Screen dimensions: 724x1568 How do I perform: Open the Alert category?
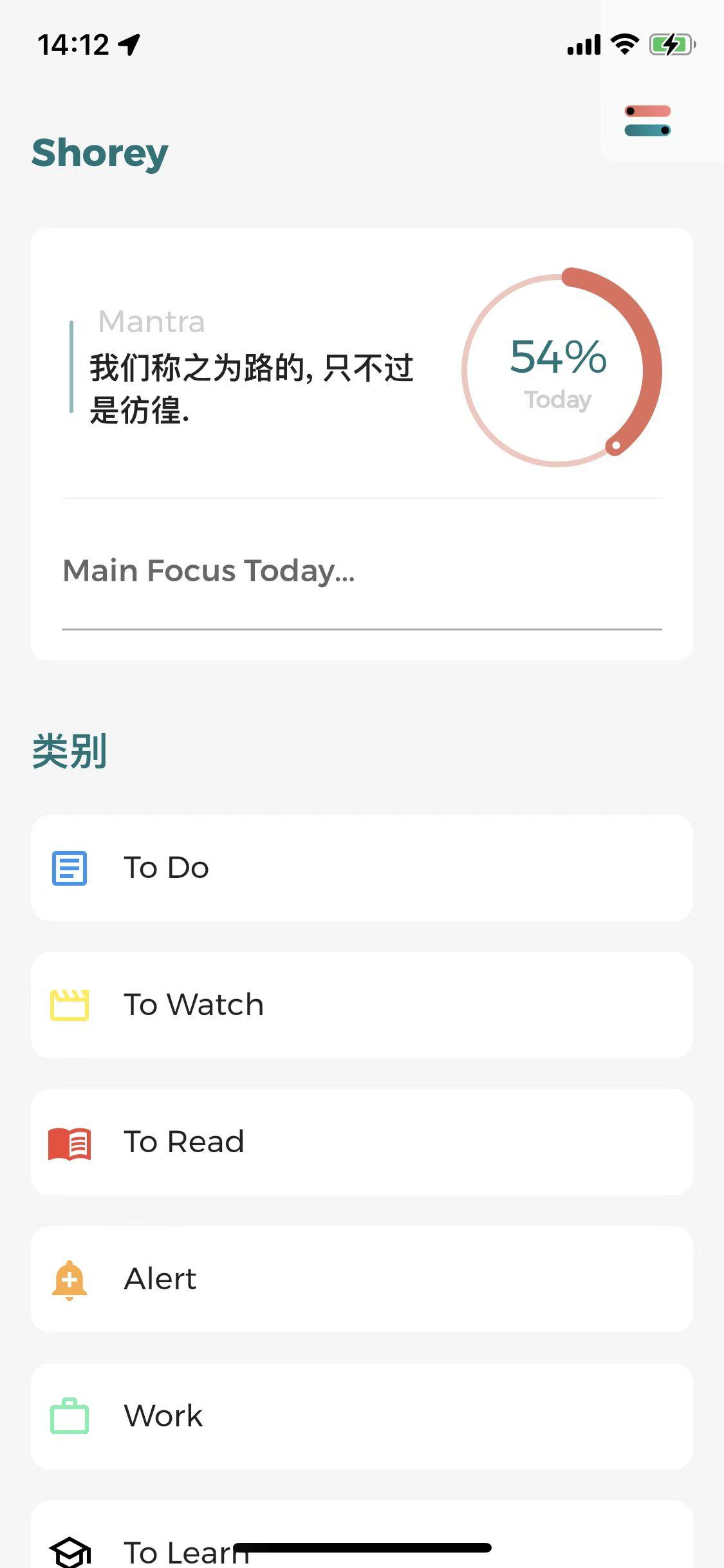(x=361, y=1279)
